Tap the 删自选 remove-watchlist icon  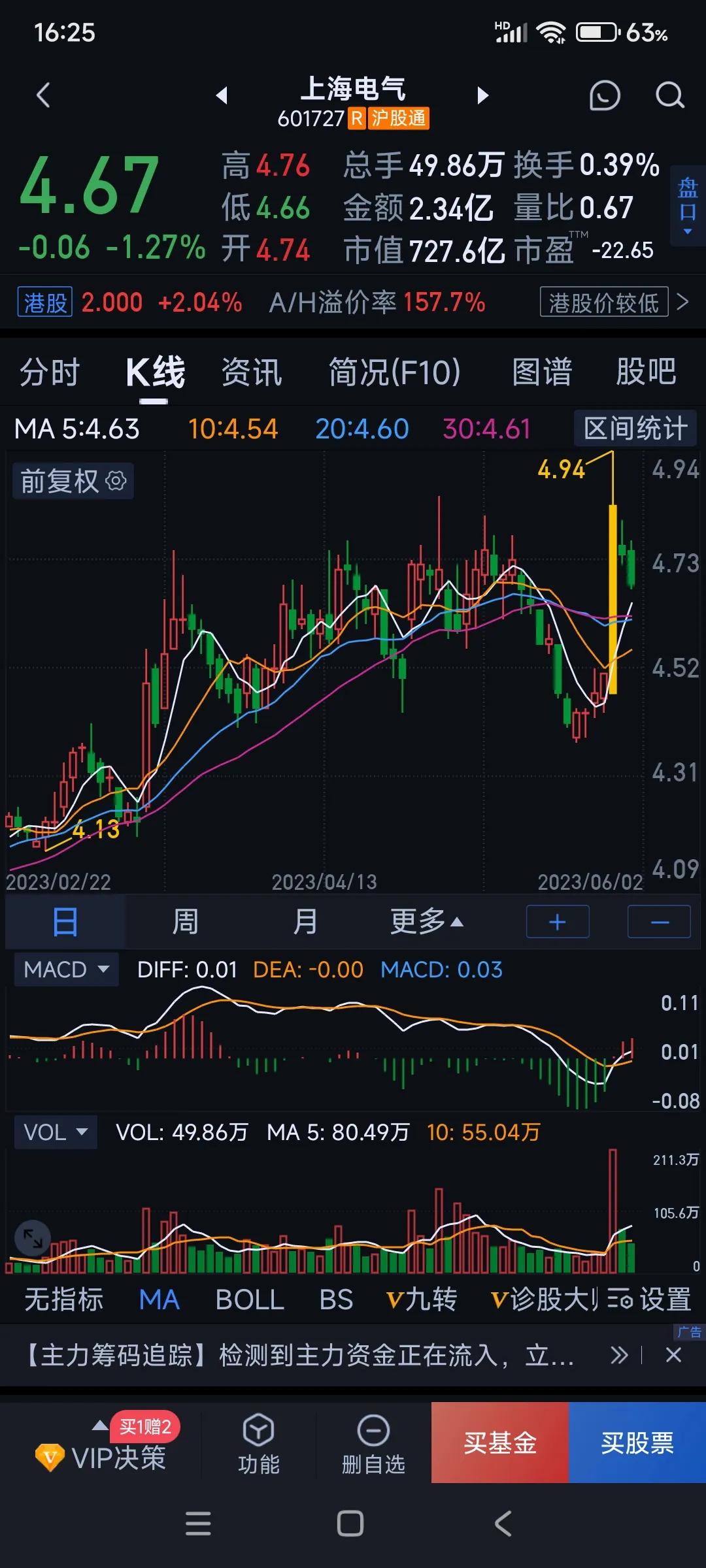373,1441
